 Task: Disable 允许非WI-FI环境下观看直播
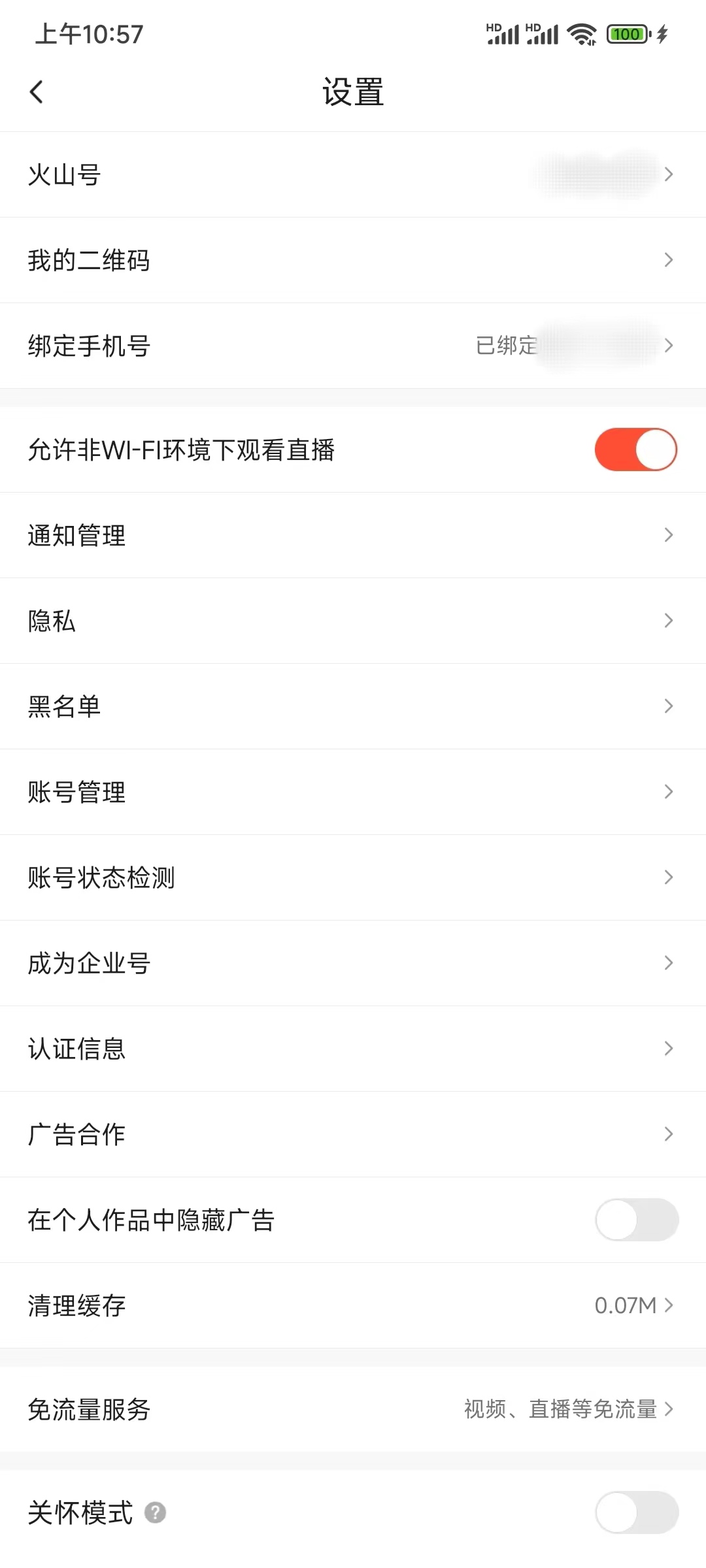635,449
